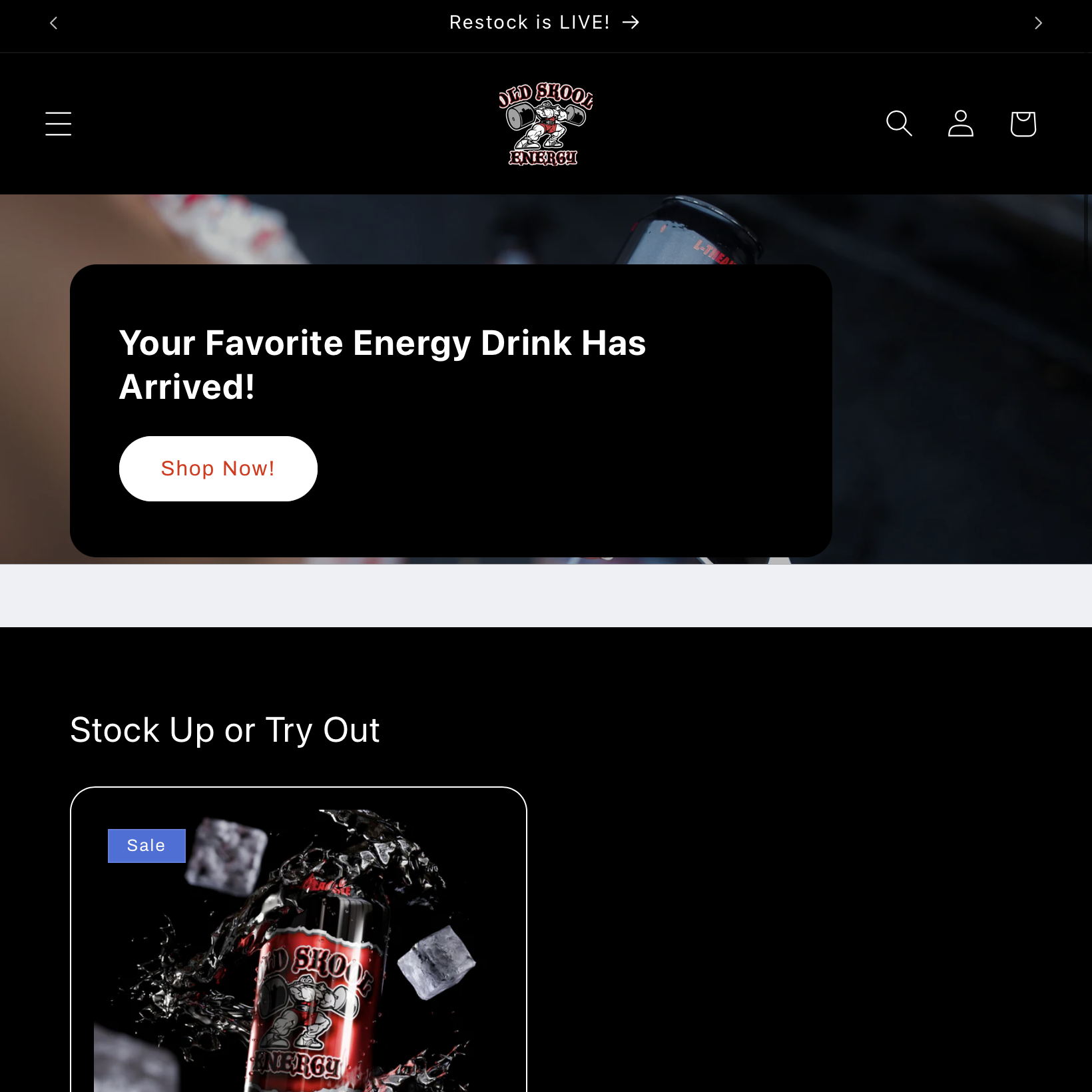Tap the Shop Now! button
This screenshot has width=1092, height=1092.
pos(218,469)
